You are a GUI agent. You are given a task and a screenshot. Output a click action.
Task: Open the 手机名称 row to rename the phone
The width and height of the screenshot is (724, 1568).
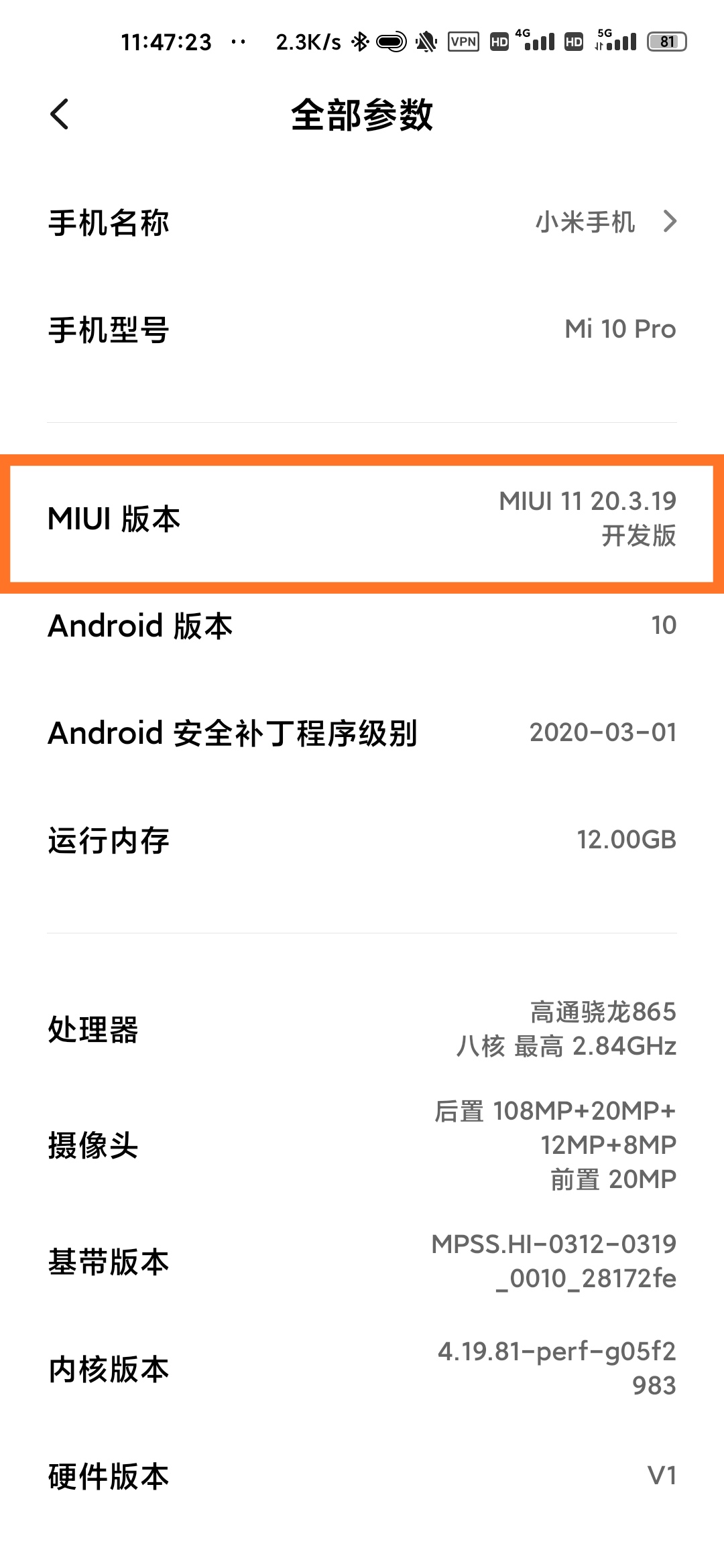point(362,222)
